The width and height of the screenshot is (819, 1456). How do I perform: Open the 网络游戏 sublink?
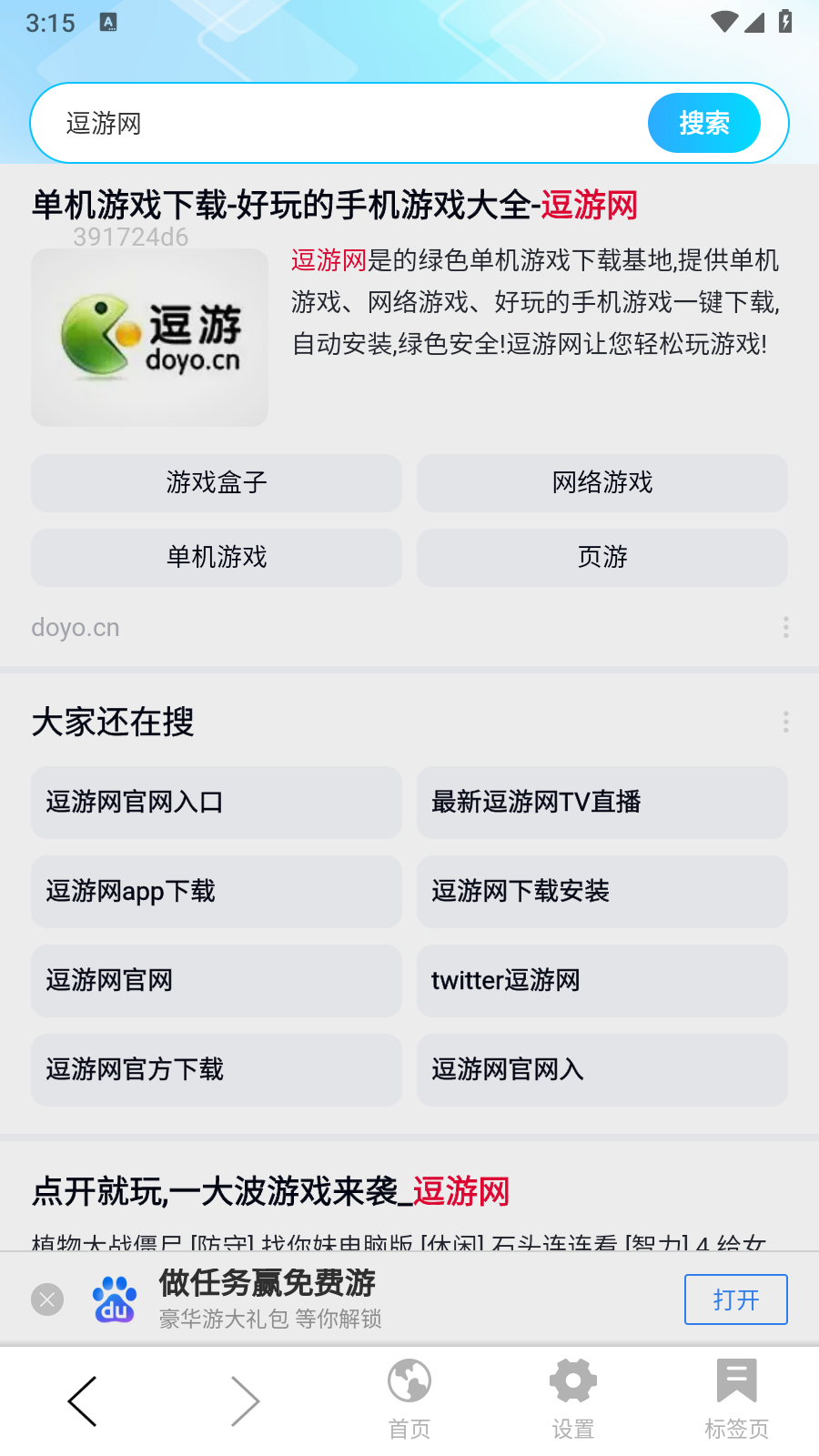tap(602, 482)
